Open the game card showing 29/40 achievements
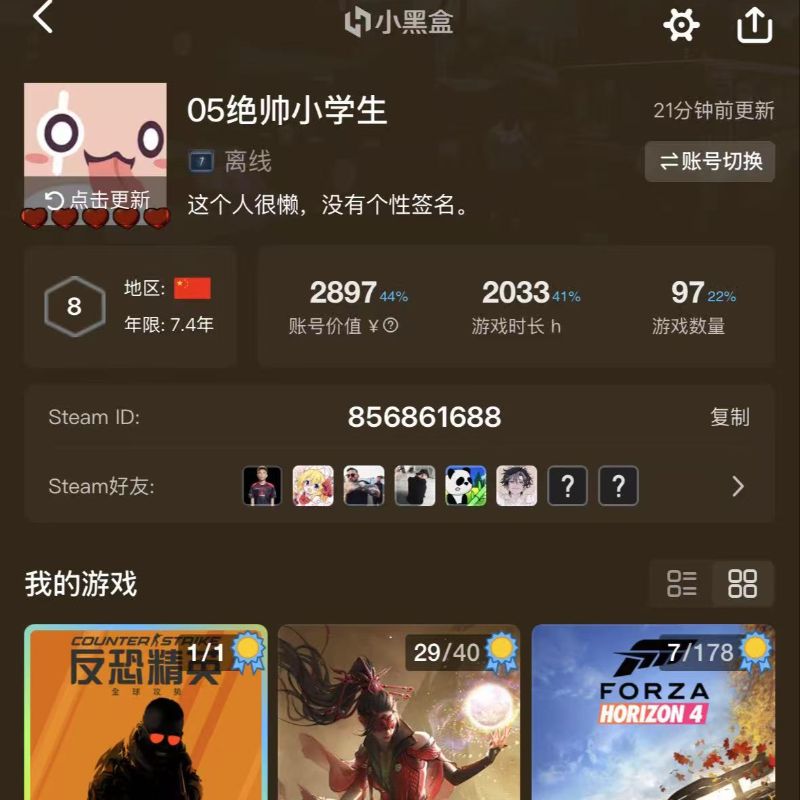 399,715
